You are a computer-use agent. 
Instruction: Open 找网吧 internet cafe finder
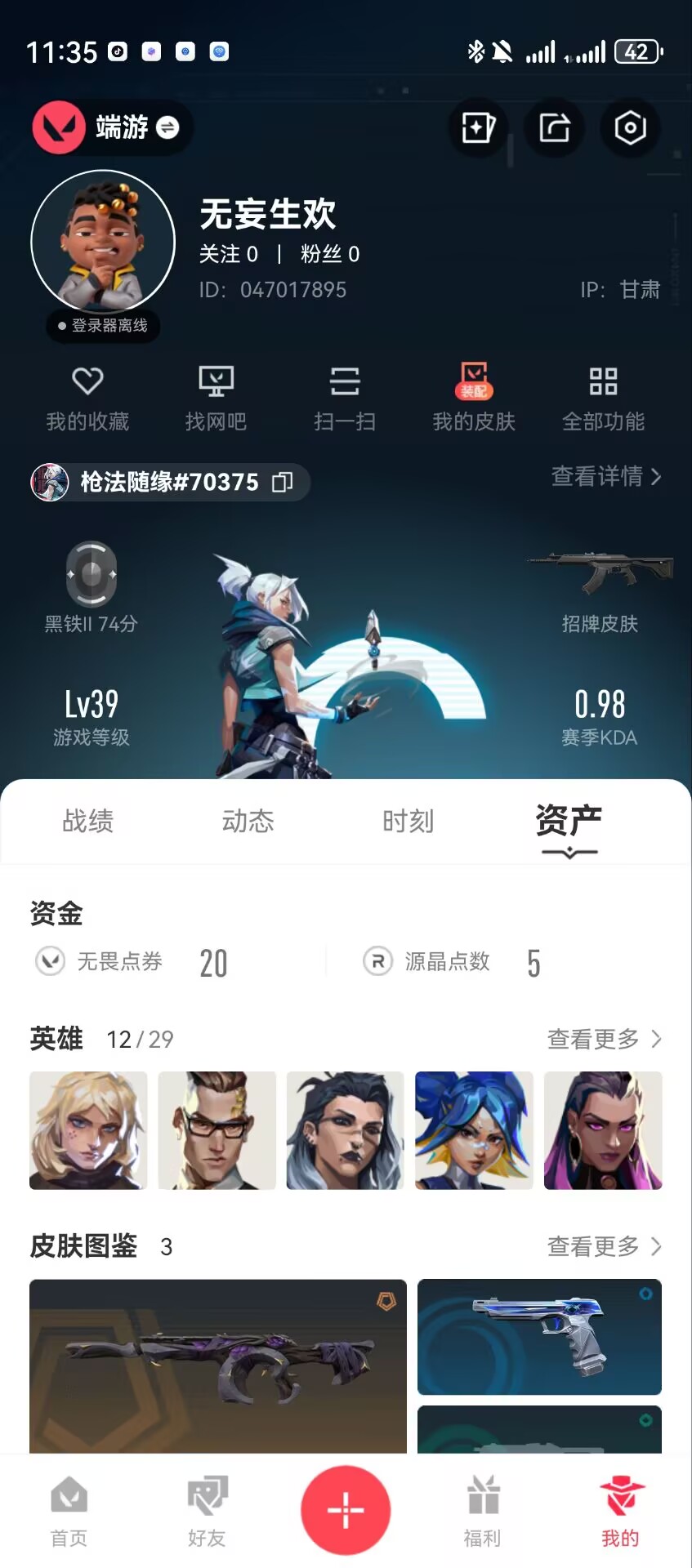point(216,398)
